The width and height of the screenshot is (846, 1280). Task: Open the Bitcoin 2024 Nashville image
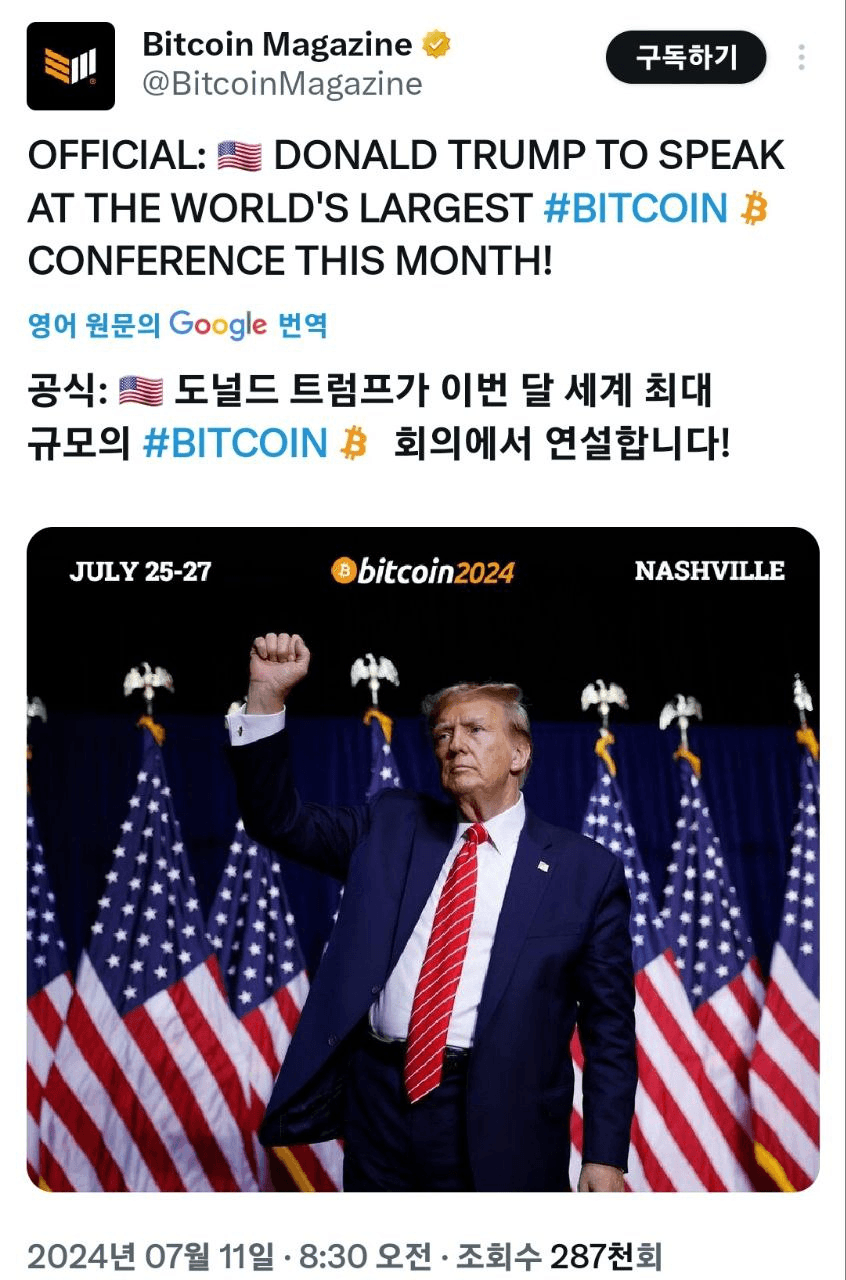tap(422, 858)
